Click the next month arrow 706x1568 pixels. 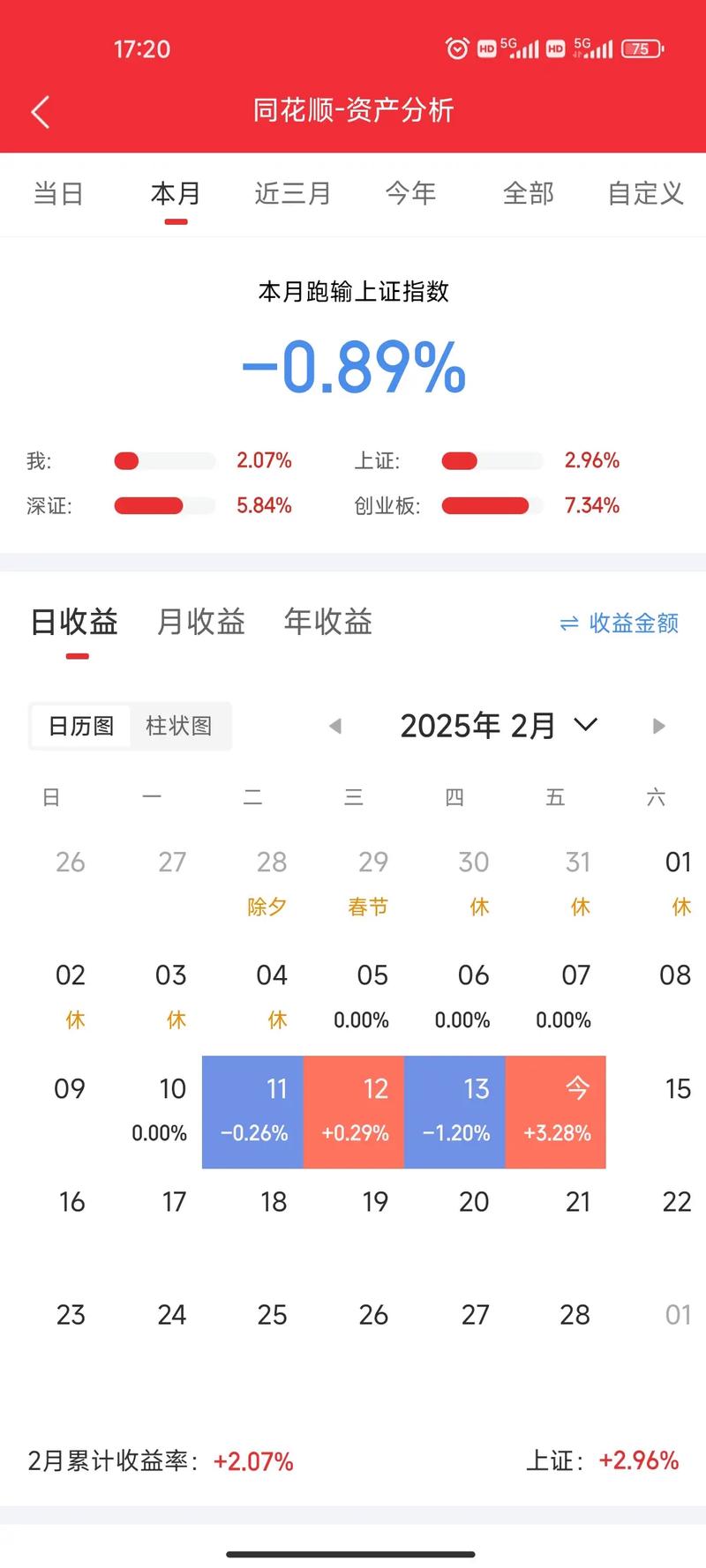click(x=658, y=725)
